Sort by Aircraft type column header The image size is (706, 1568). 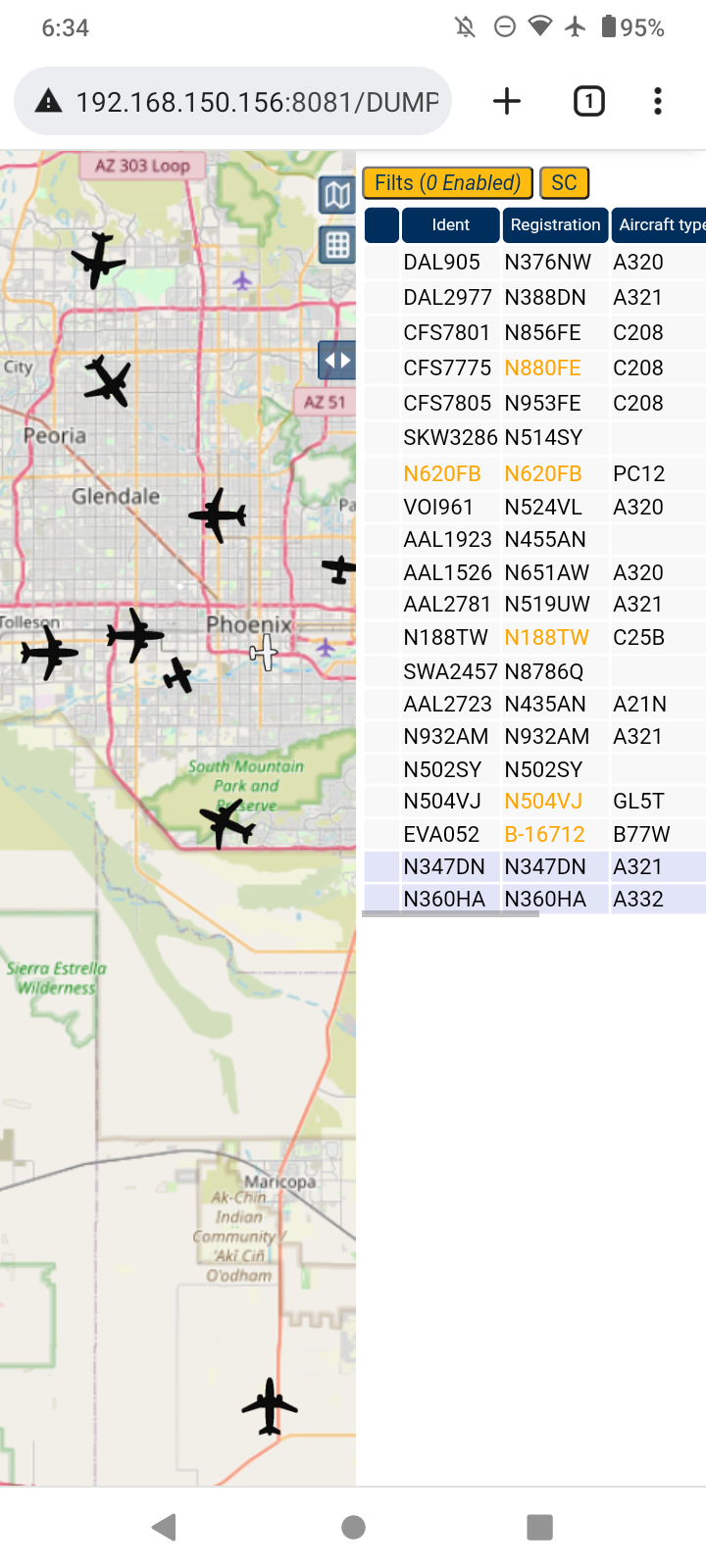[x=660, y=225]
